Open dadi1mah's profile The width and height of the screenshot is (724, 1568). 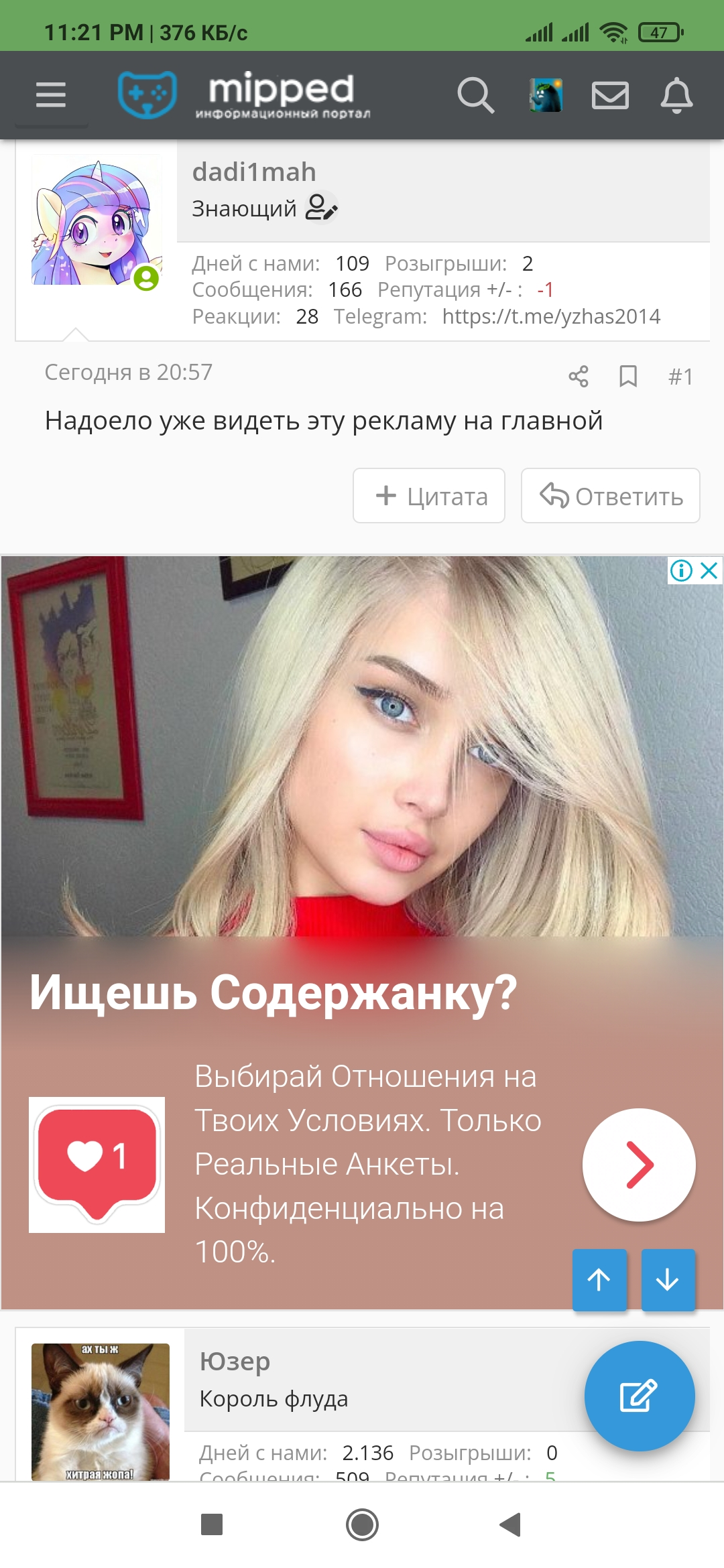coord(254,172)
